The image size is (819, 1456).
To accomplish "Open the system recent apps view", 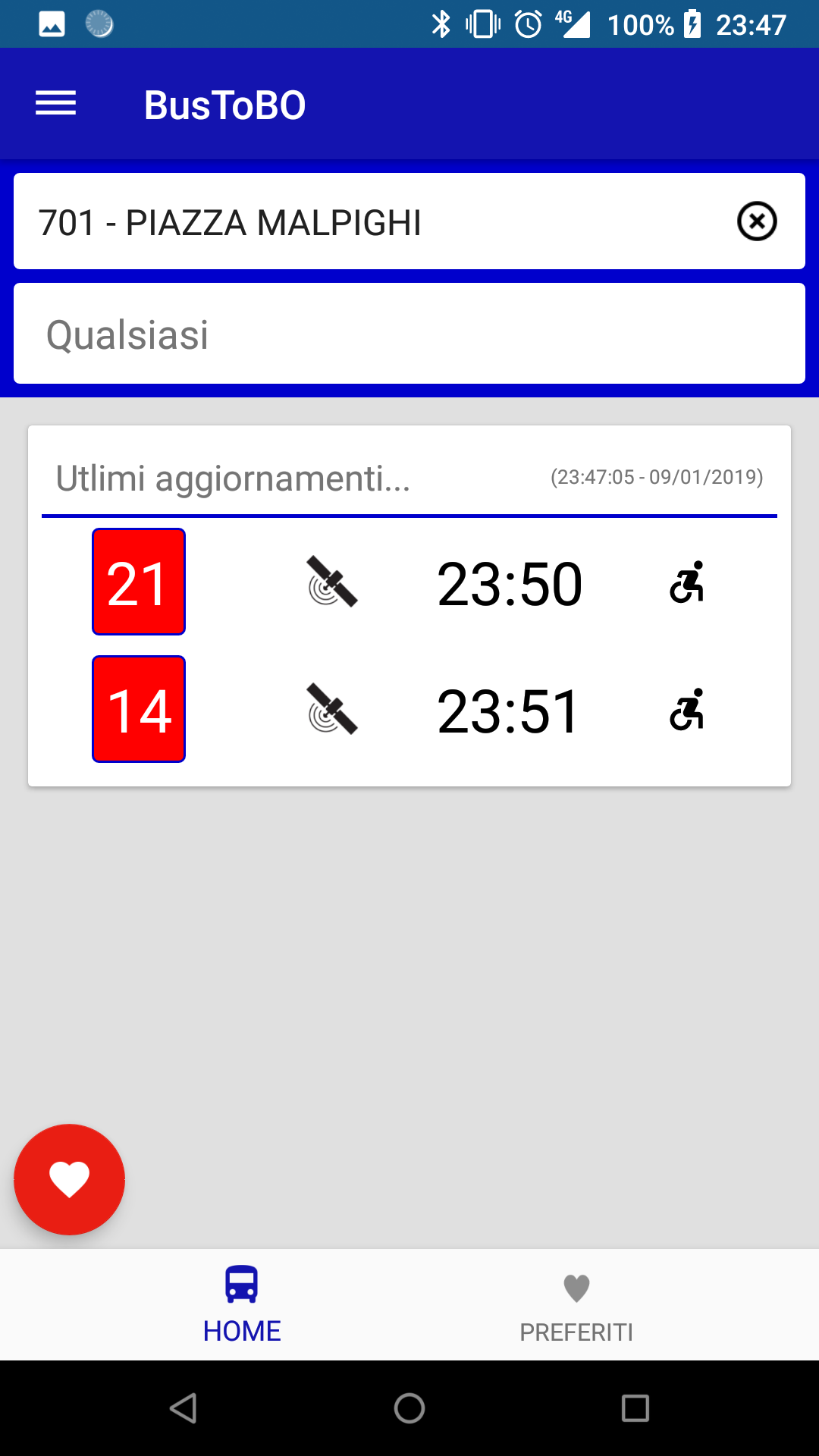I will (635, 1408).
